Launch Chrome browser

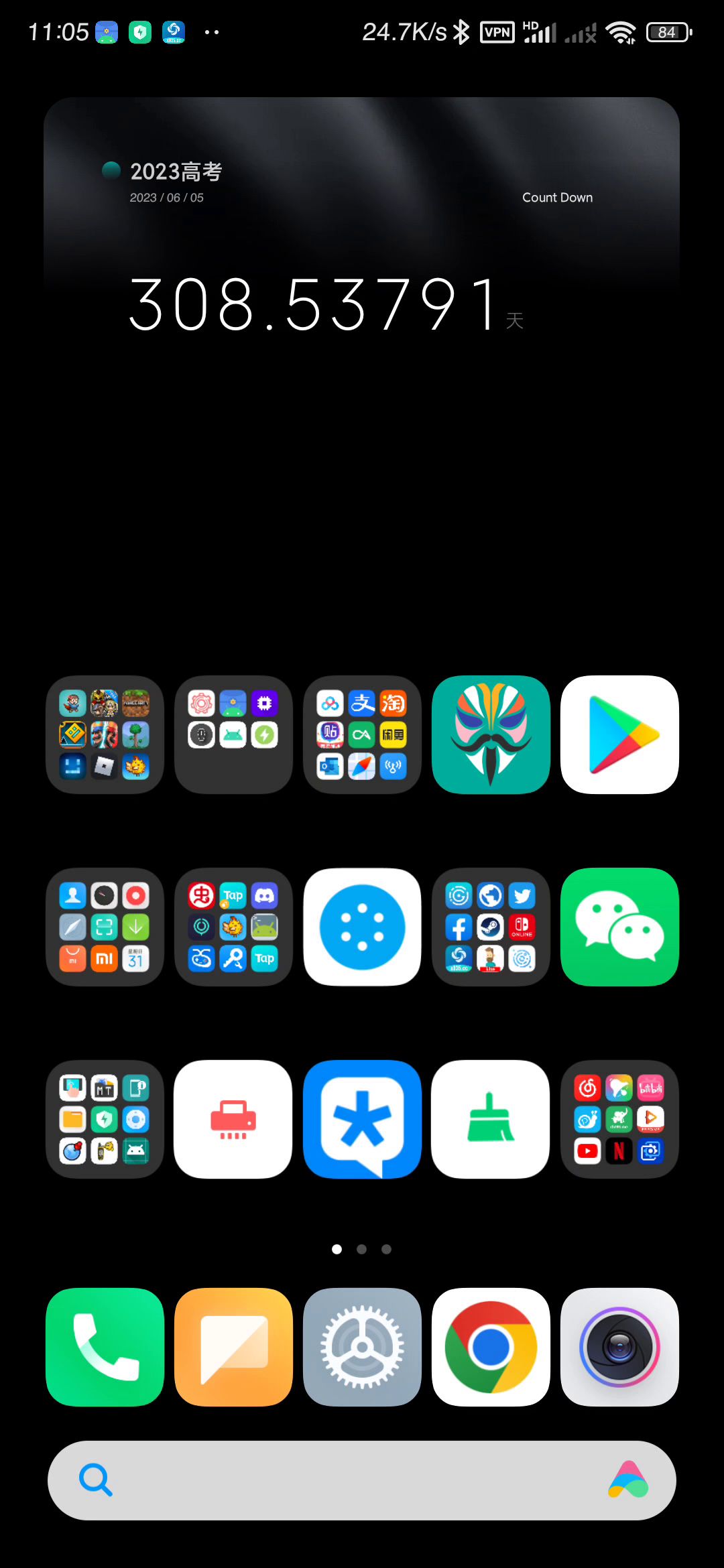pyautogui.click(x=491, y=1347)
